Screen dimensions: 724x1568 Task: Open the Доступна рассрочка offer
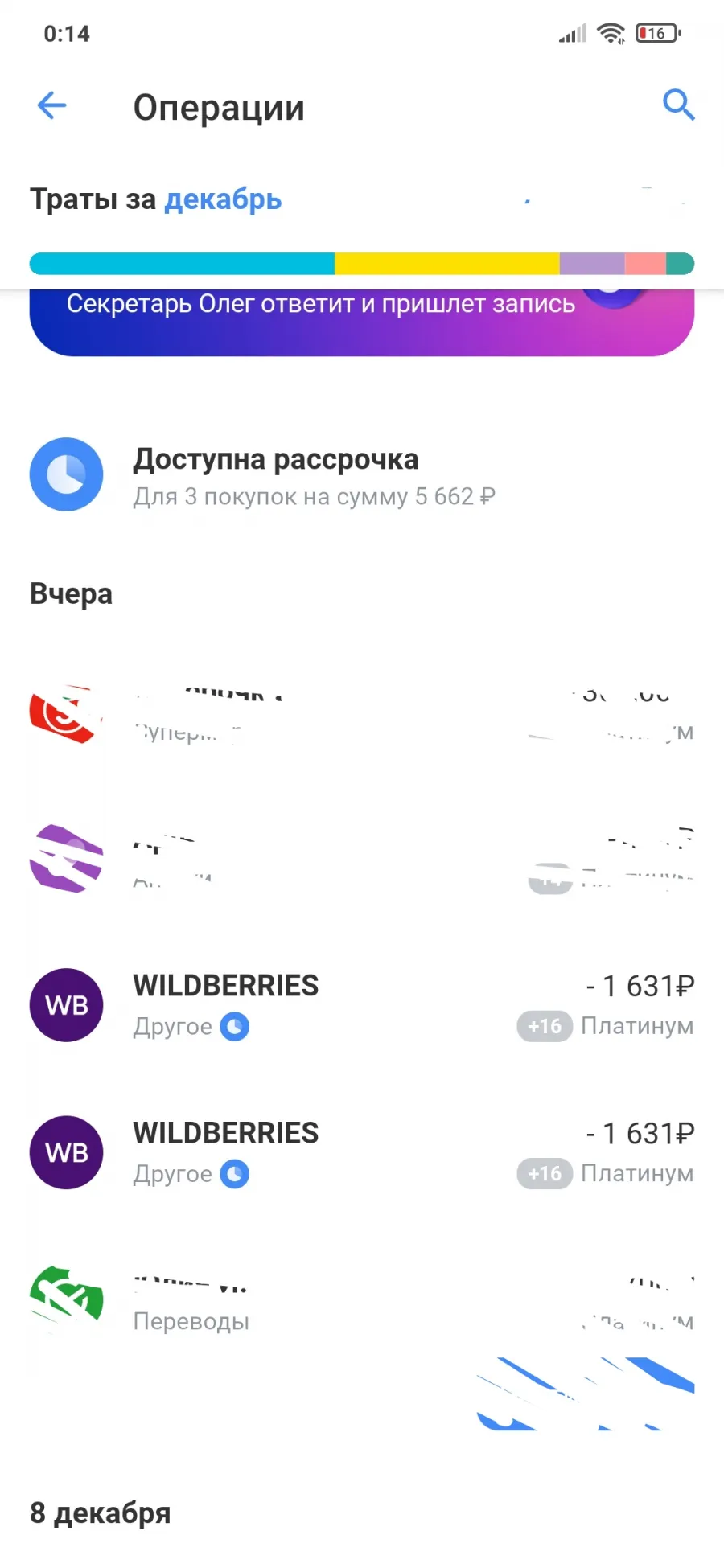(362, 475)
